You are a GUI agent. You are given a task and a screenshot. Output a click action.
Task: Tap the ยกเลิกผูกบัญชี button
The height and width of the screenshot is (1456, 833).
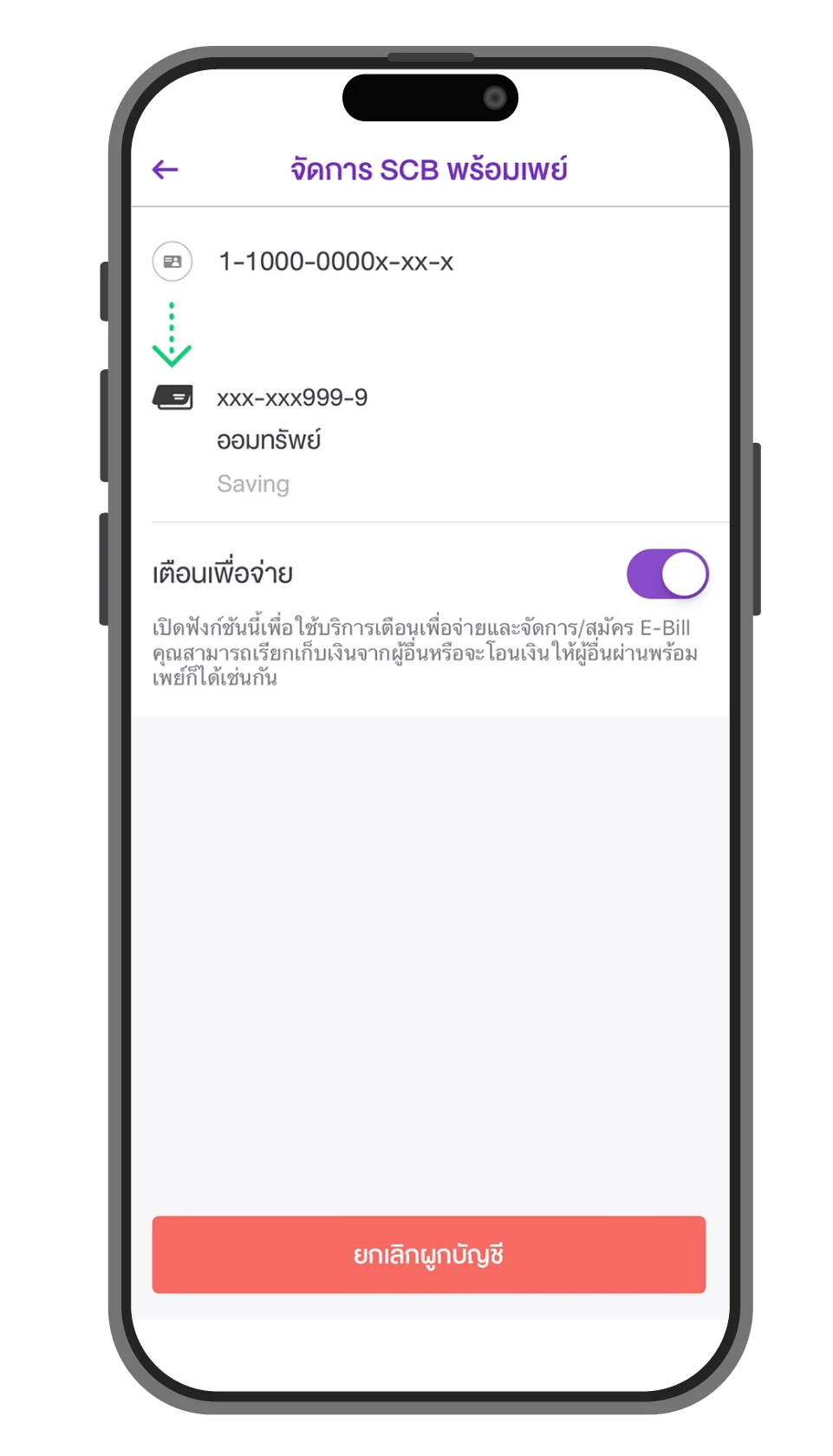[428, 1254]
